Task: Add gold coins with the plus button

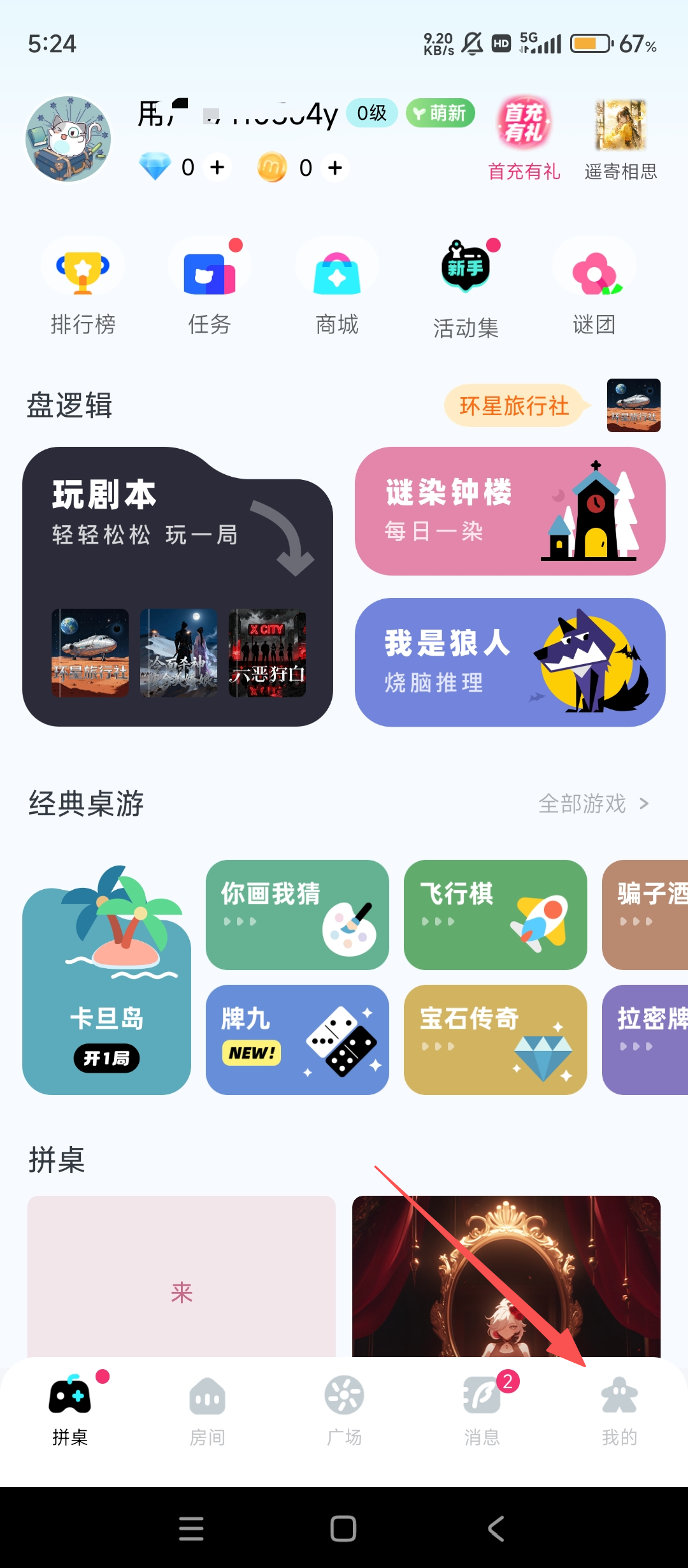Action: click(335, 168)
